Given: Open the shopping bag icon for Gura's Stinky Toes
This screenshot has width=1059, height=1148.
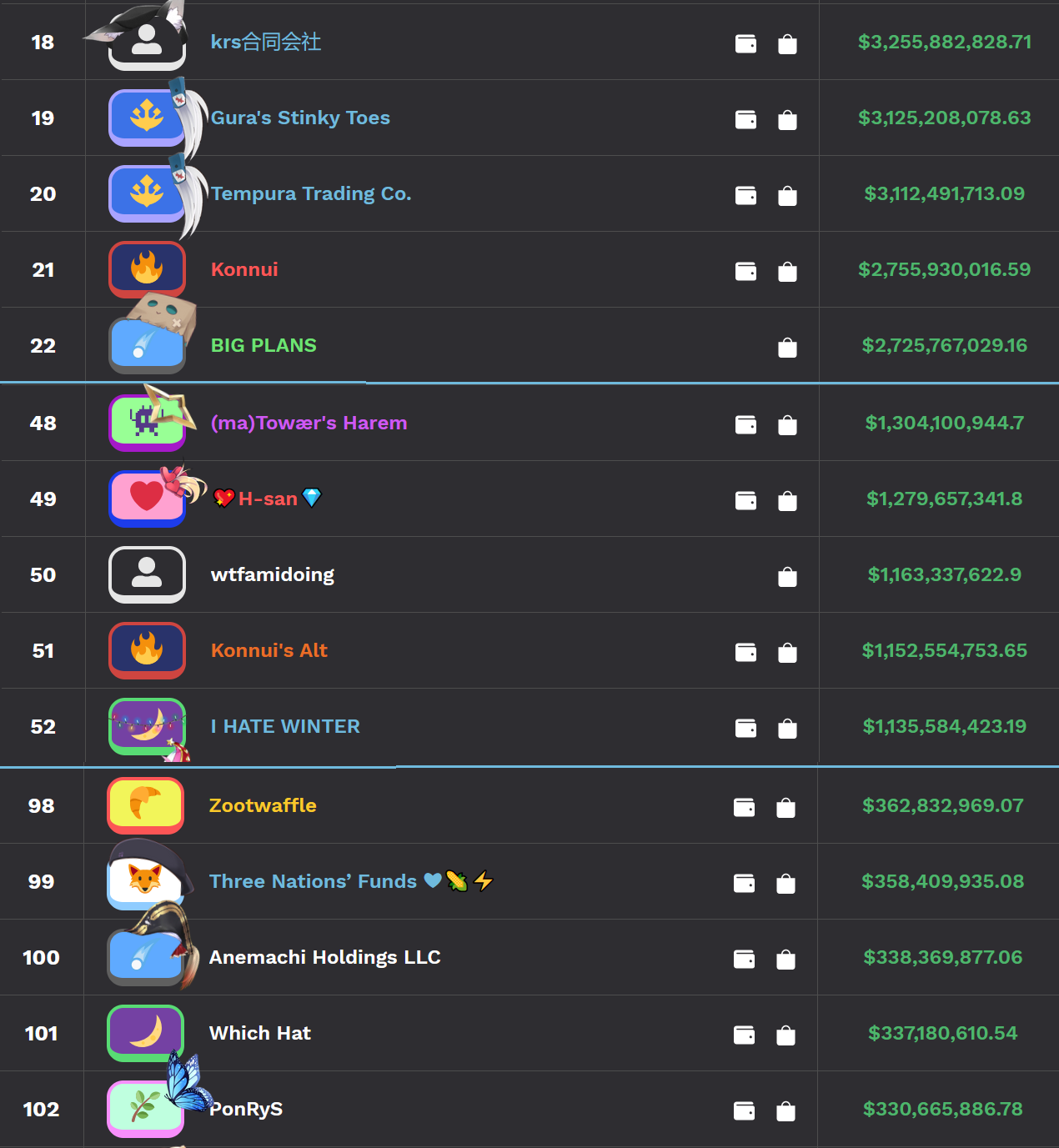Looking at the screenshot, I should [x=787, y=120].
